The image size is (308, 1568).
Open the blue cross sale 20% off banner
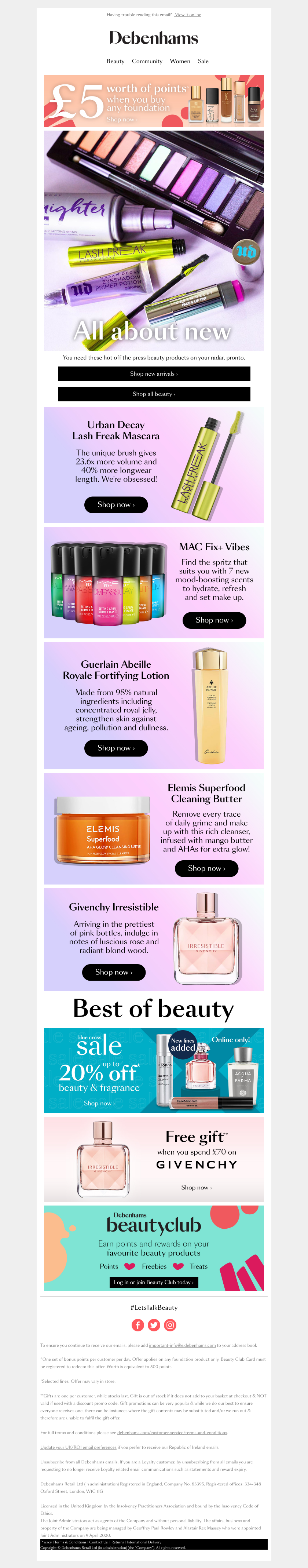[x=153, y=1071]
